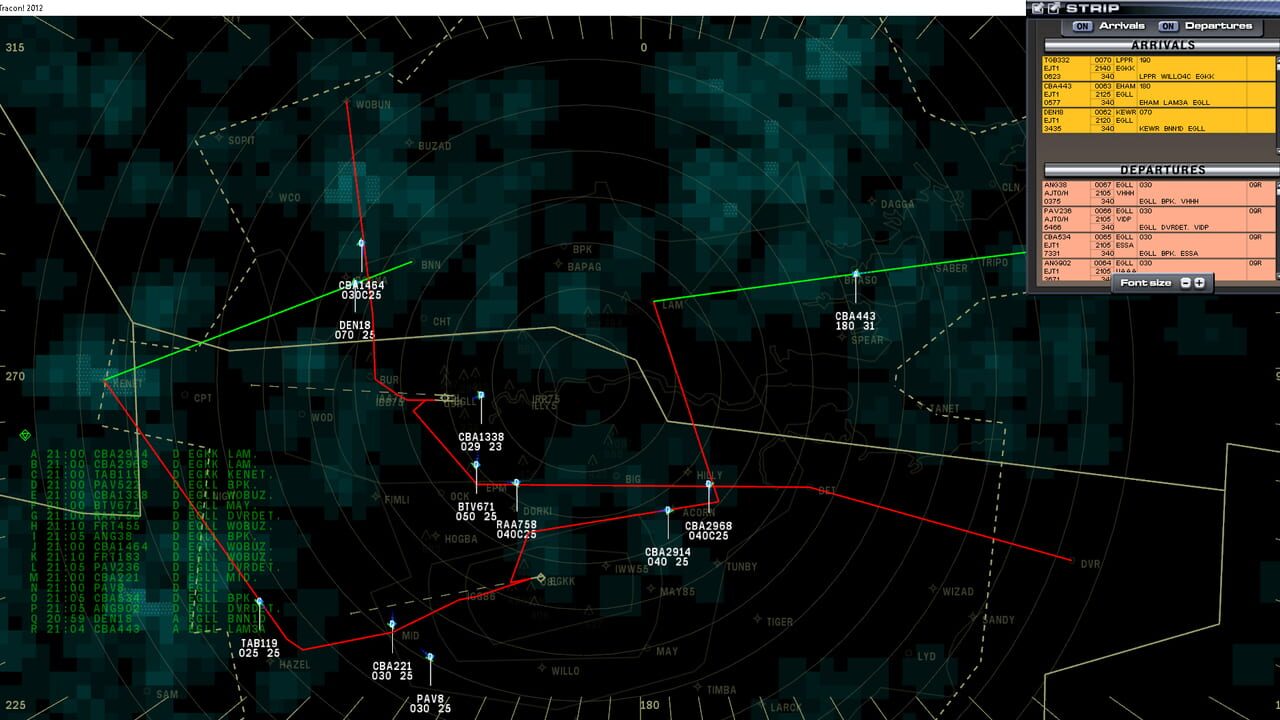Select aircraft CBA2914 on the radar
The height and width of the screenshot is (720, 1280).
click(668, 511)
